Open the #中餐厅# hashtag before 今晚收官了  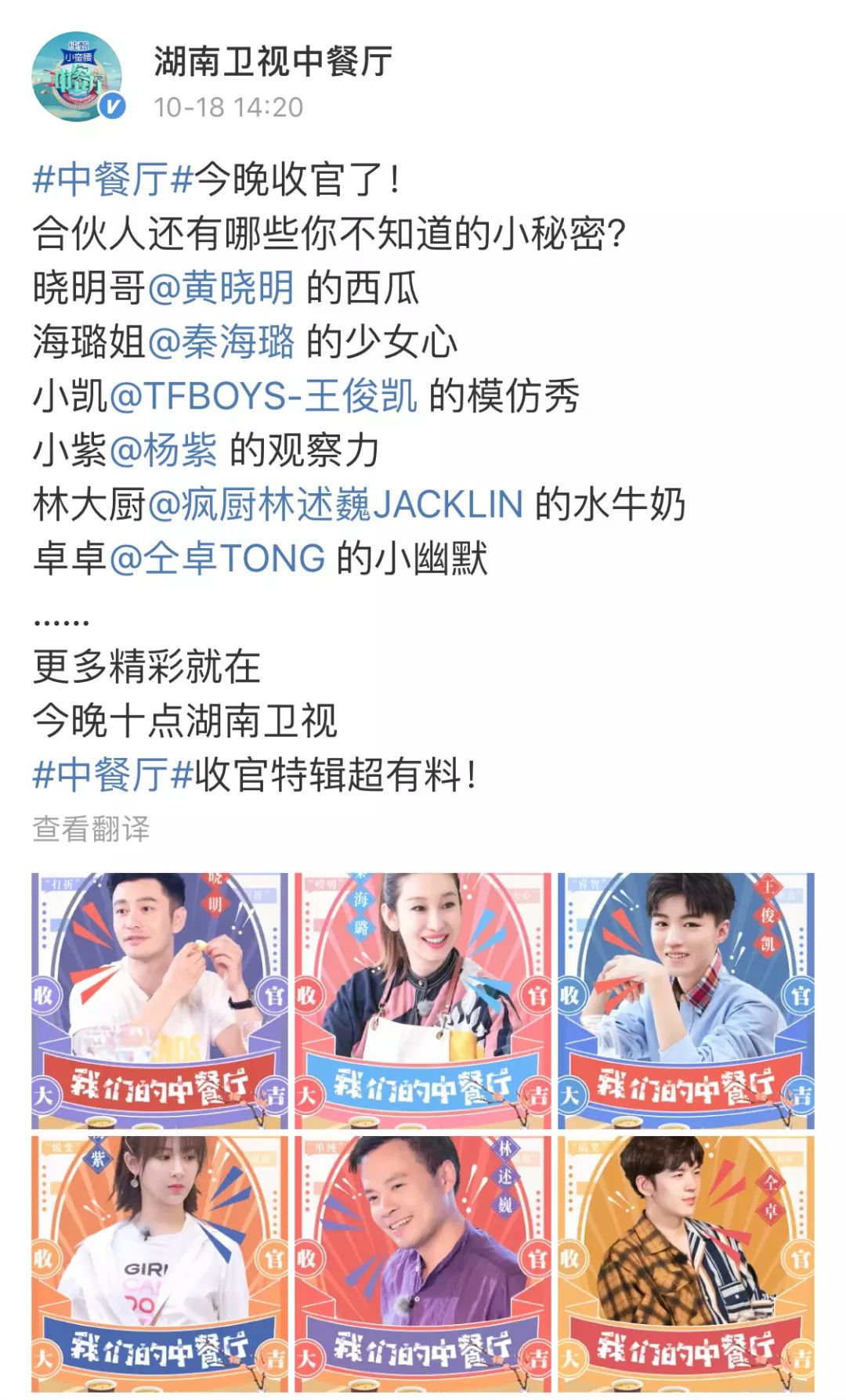pos(113,179)
